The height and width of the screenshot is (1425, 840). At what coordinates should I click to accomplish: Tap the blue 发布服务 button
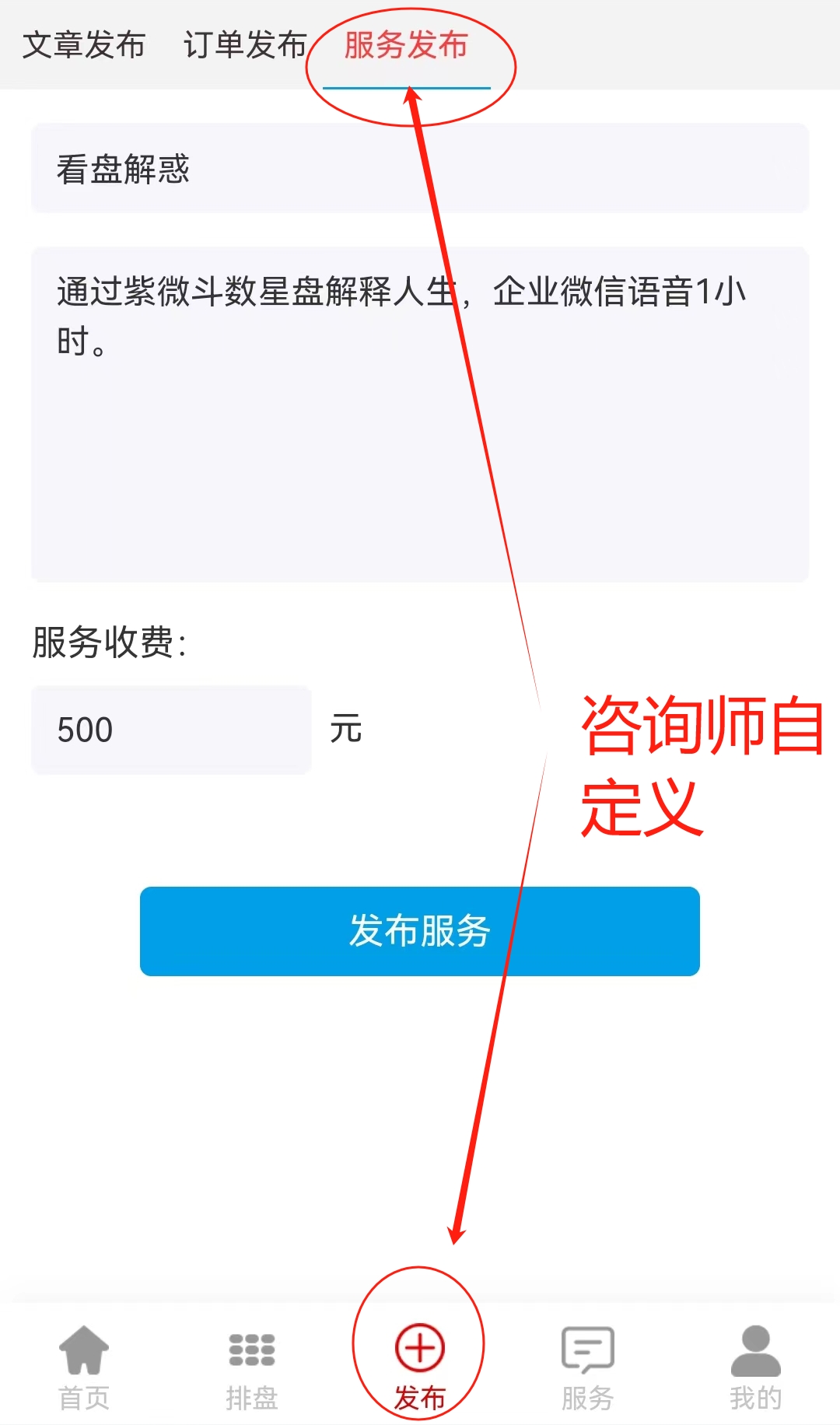click(x=420, y=931)
